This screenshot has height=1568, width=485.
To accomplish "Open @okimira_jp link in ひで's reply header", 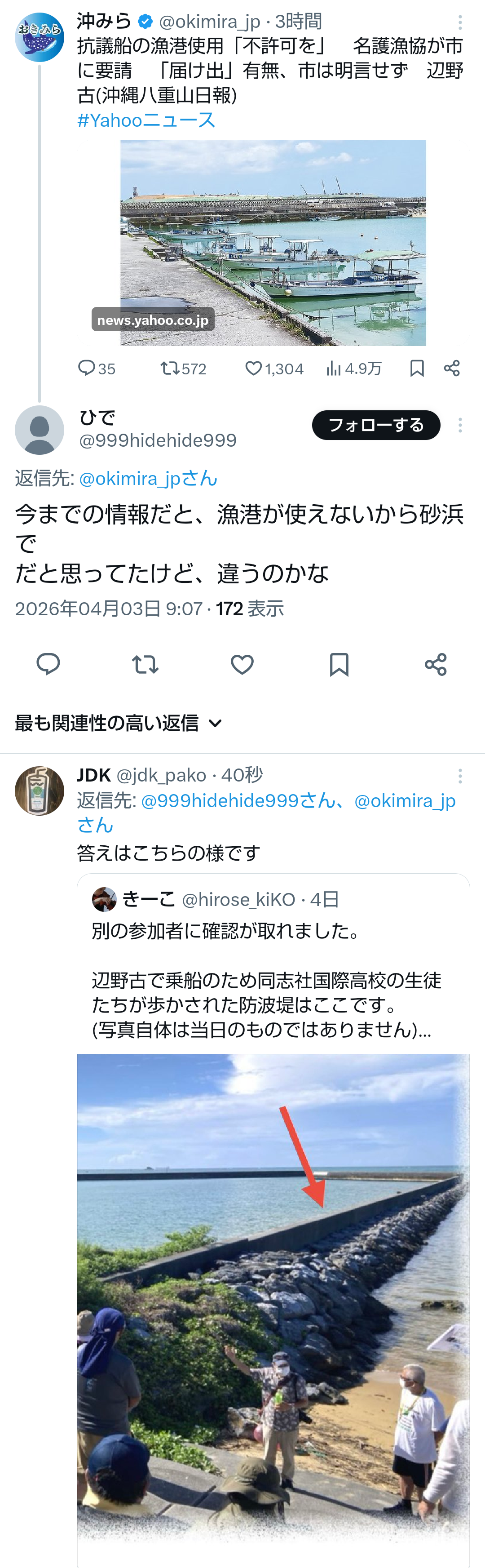I will [x=147, y=479].
